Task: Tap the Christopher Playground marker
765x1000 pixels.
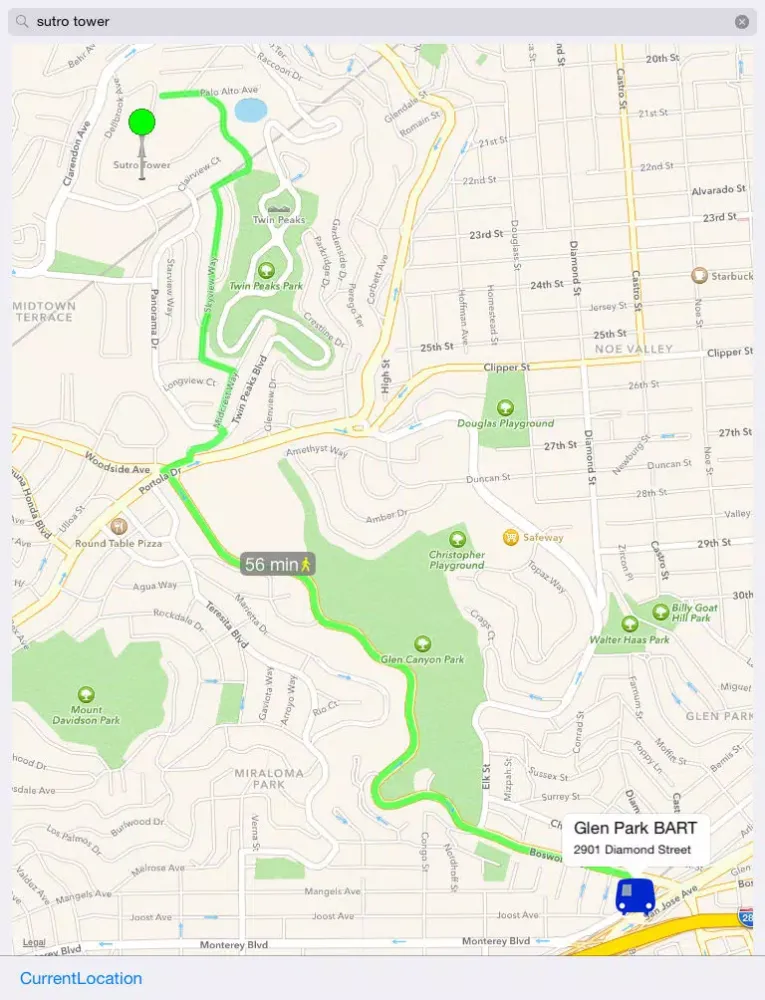Action: point(458,539)
